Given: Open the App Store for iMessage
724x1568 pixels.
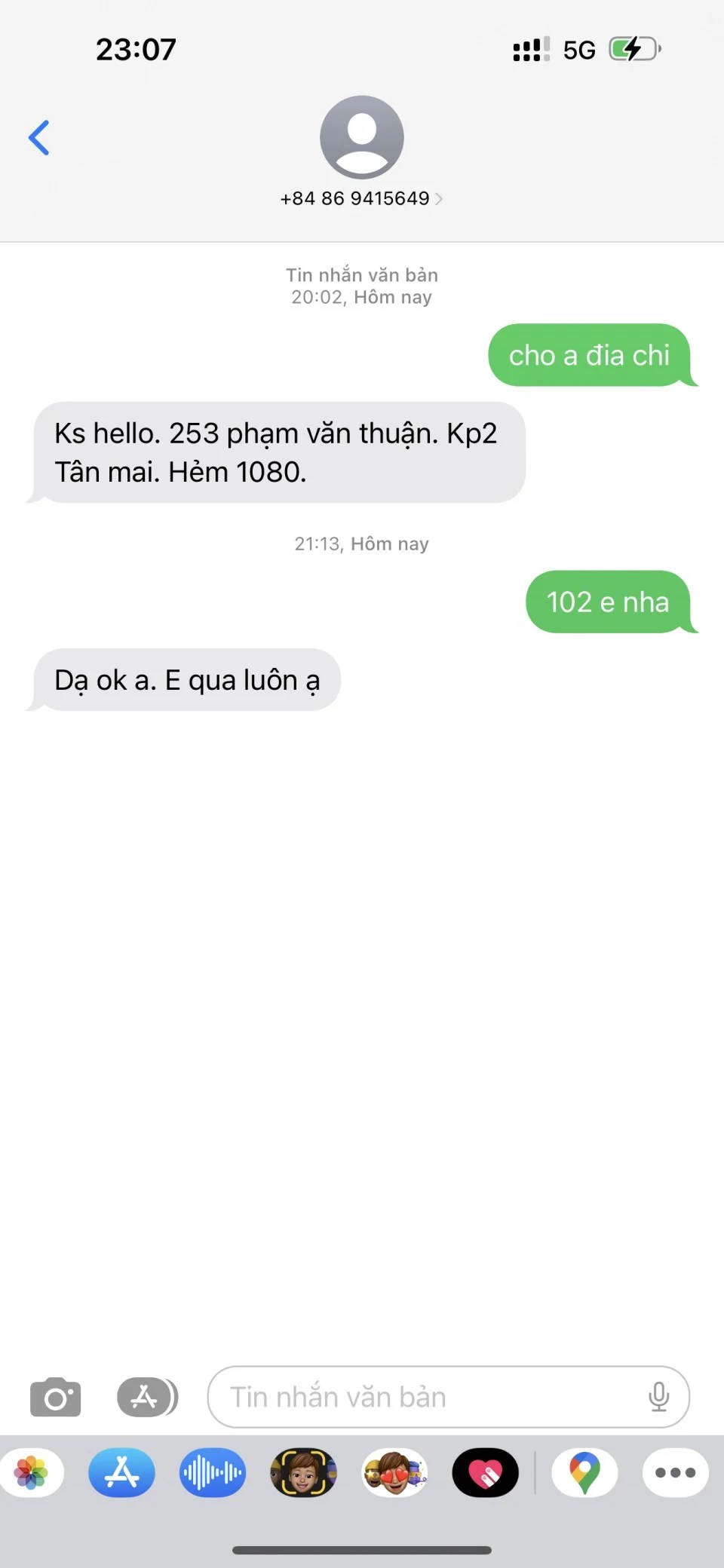Looking at the screenshot, I should 121,1472.
